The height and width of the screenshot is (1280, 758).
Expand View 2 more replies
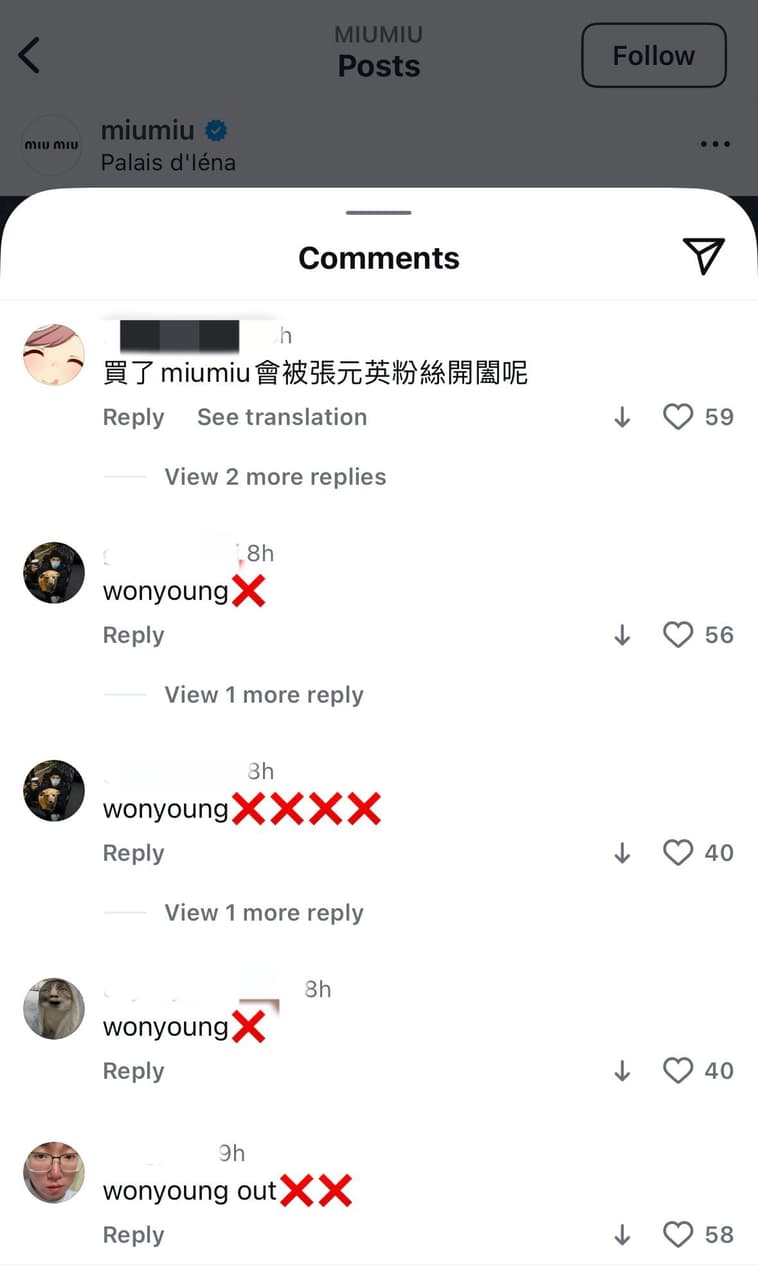click(275, 477)
